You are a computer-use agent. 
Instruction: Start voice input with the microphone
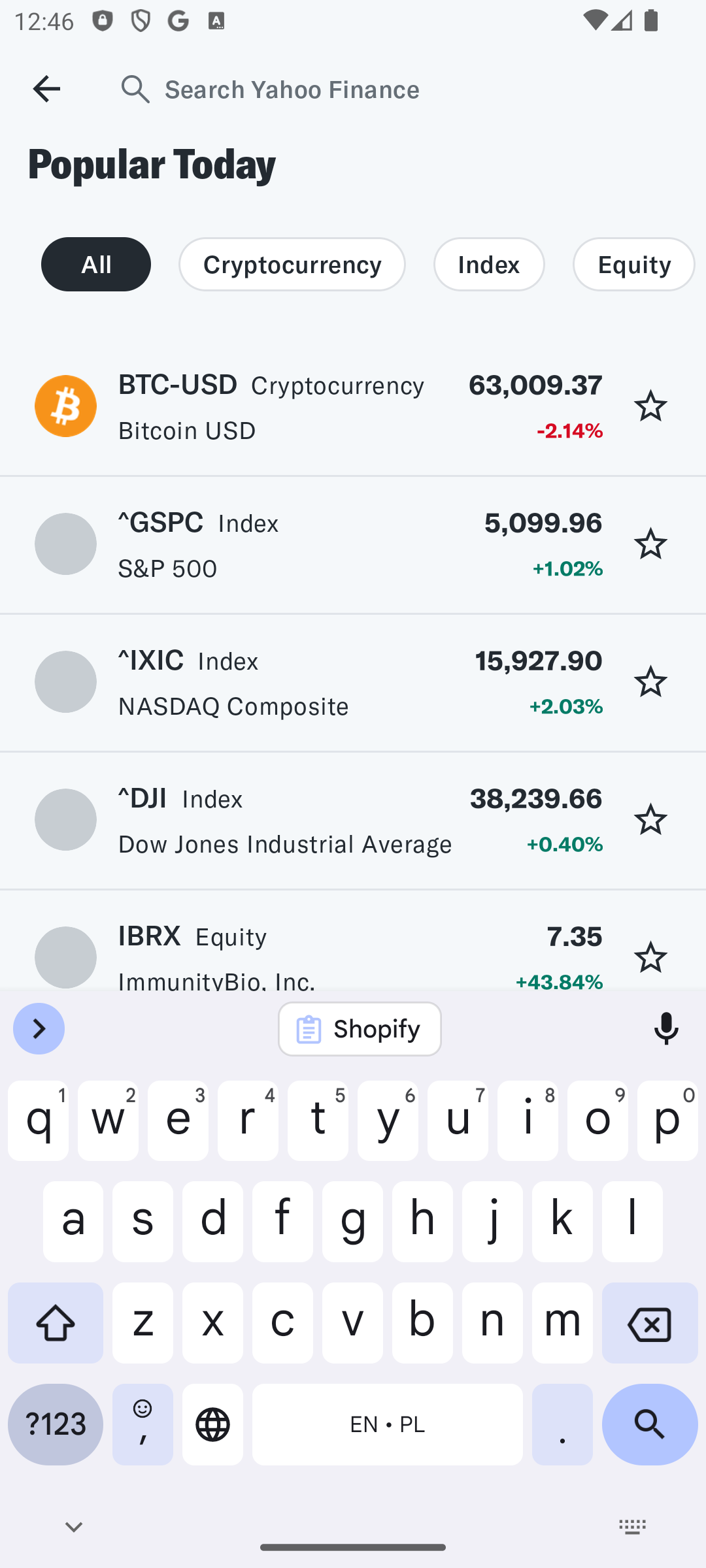pos(666,1029)
